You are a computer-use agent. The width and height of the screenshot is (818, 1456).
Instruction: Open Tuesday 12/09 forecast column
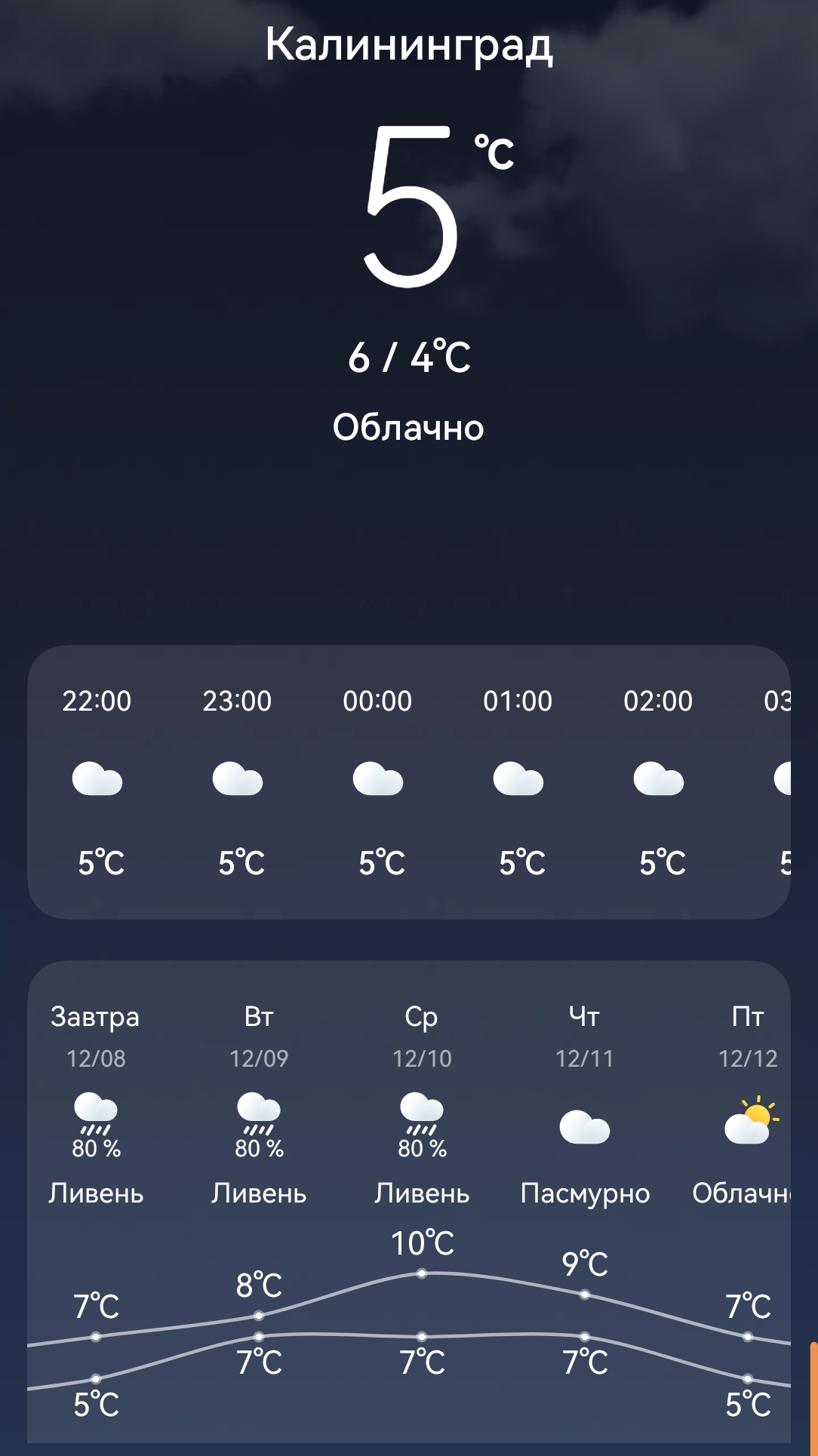(x=259, y=1117)
